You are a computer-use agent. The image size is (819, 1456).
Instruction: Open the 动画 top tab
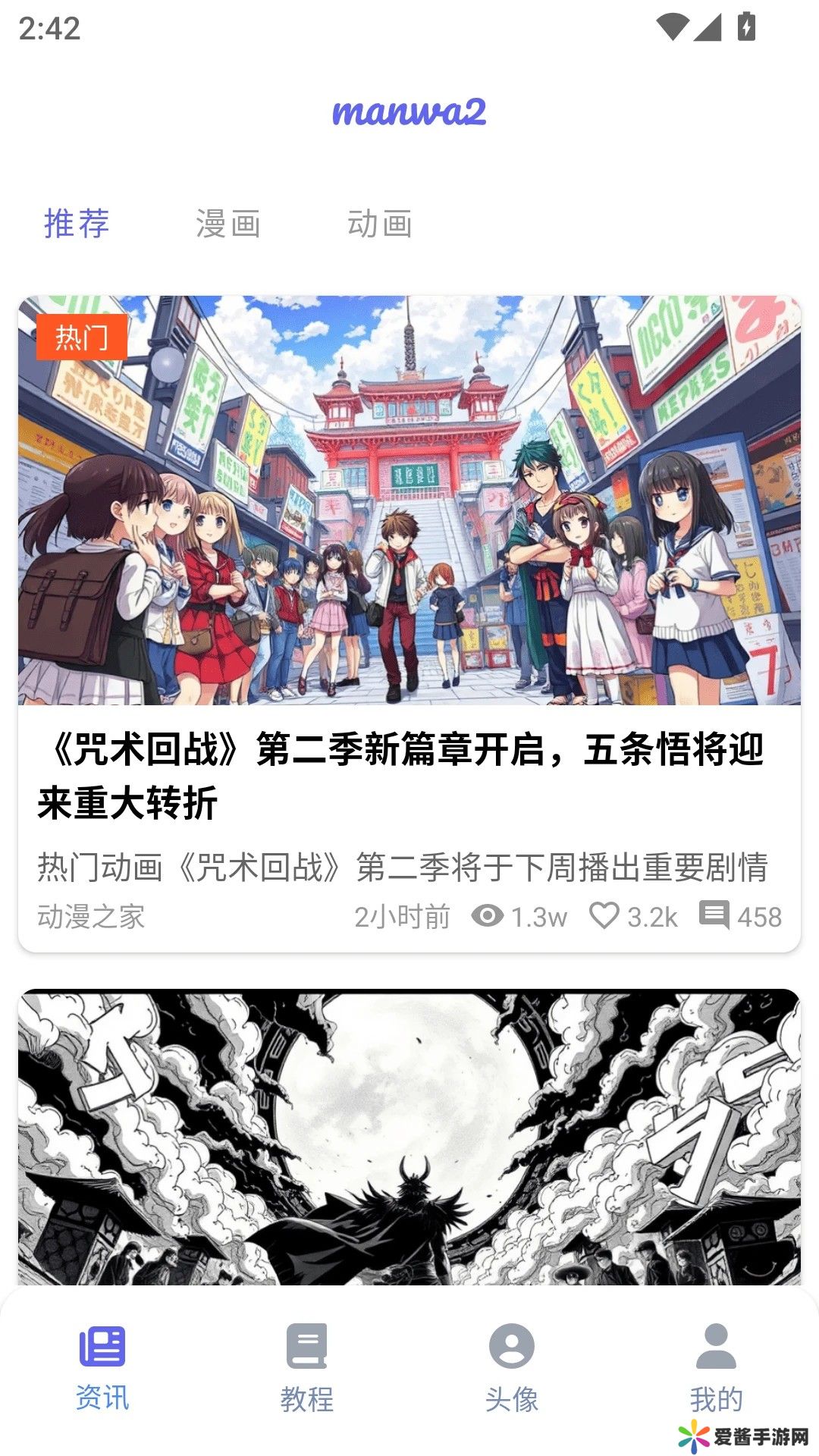(x=379, y=224)
